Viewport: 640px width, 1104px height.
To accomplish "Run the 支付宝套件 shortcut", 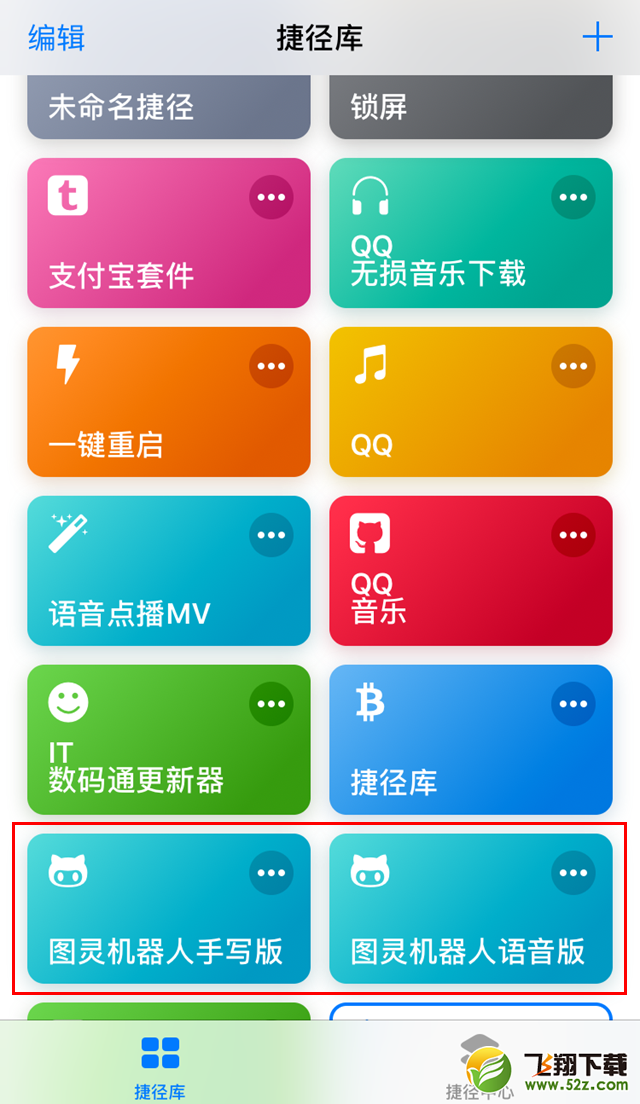I will point(169,232).
